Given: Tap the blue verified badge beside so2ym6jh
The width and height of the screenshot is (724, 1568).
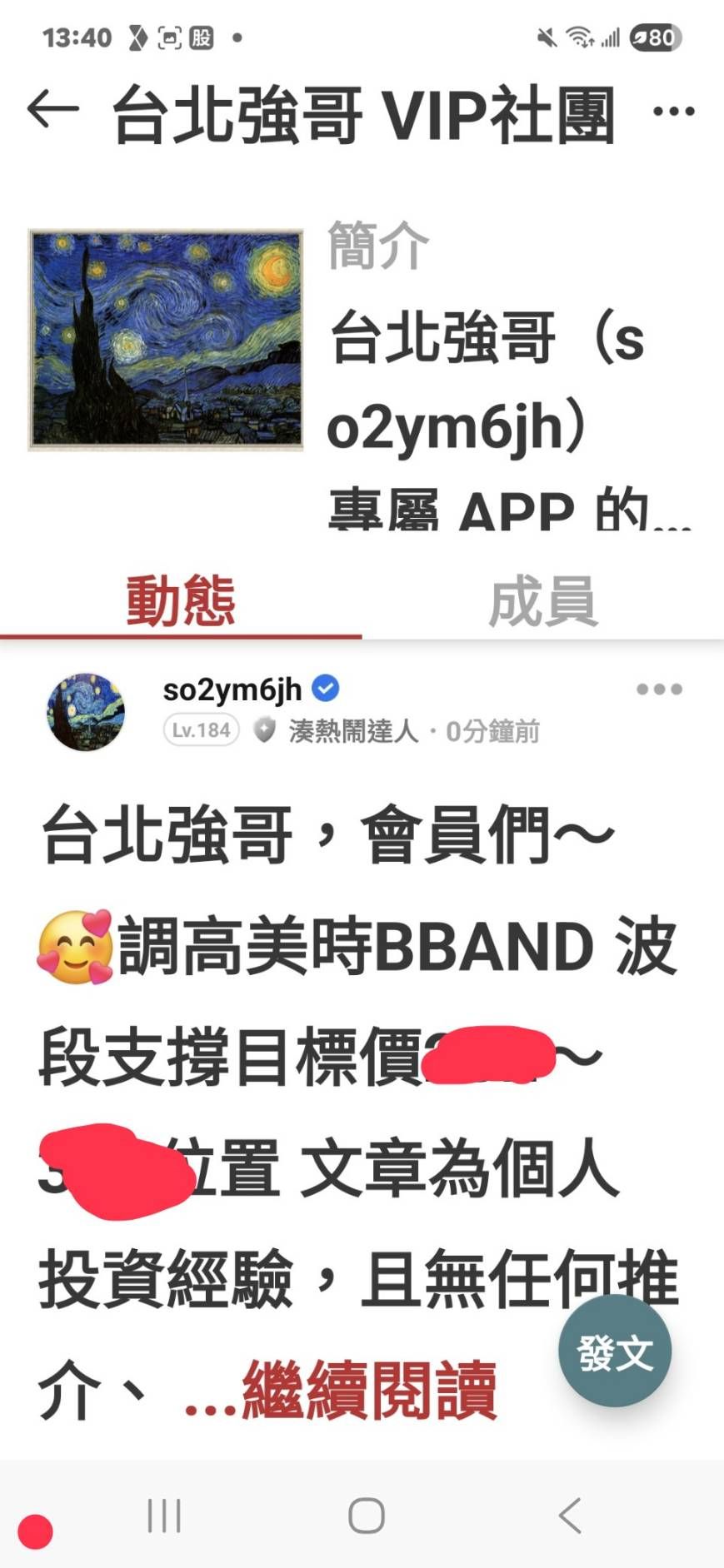Looking at the screenshot, I should pos(326,688).
